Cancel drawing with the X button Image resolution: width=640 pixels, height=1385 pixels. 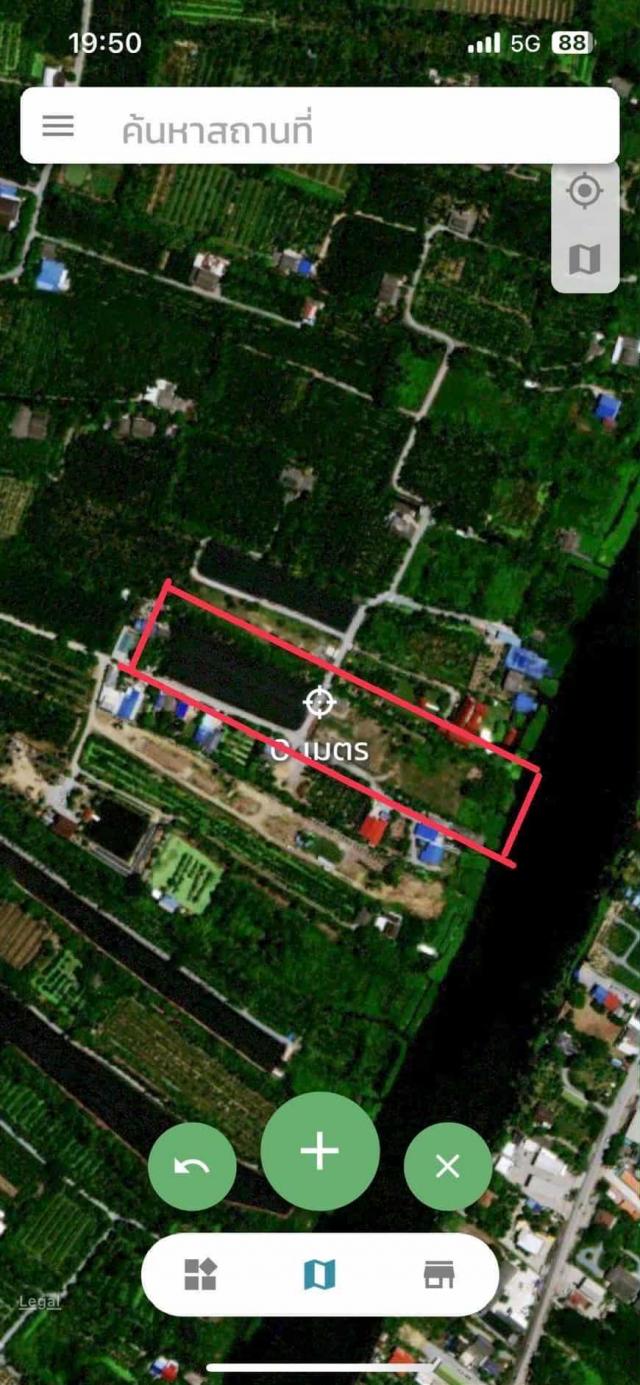tap(447, 1167)
